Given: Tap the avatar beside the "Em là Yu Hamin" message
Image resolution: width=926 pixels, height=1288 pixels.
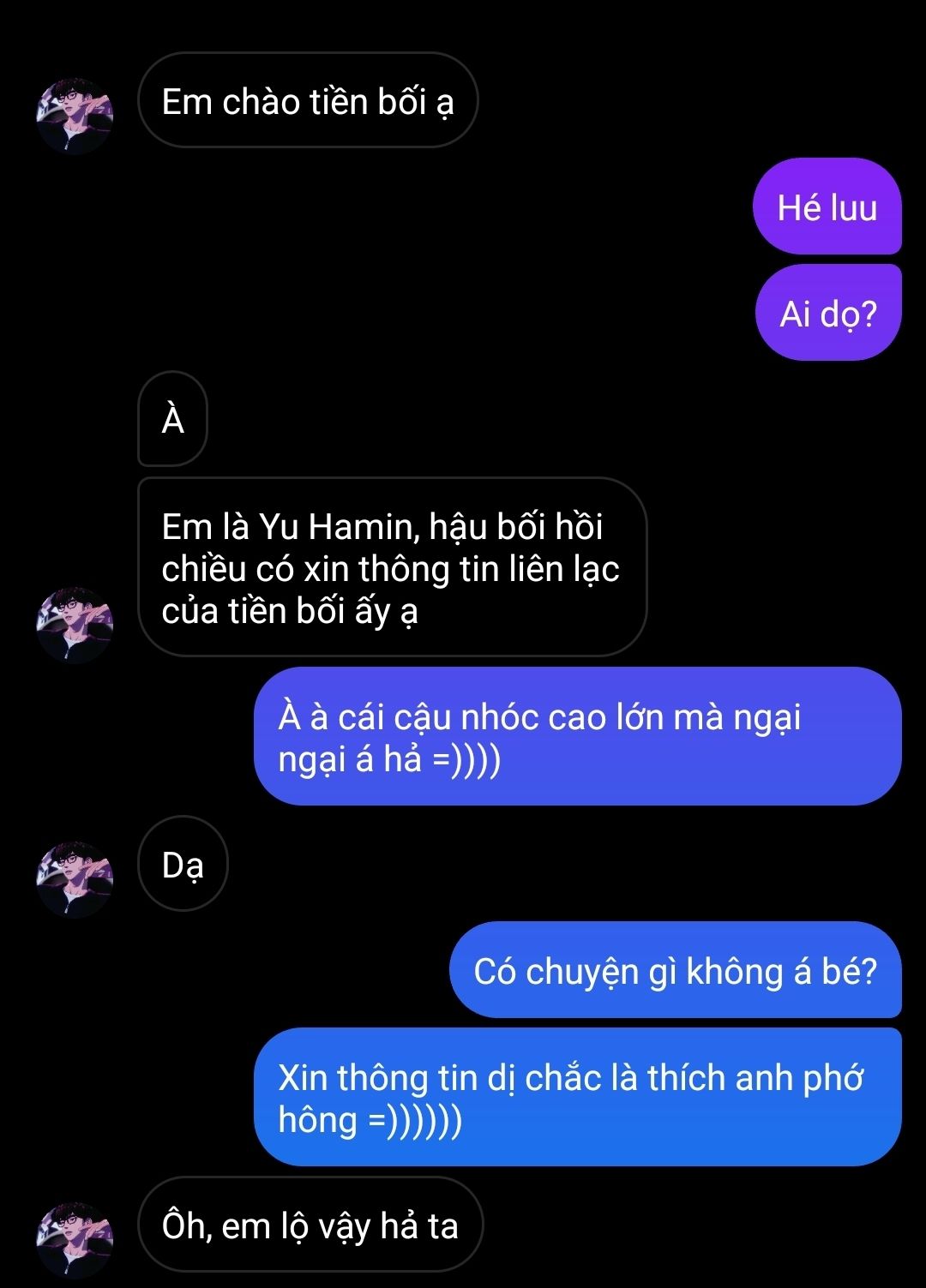Looking at the screenshot, I should click(x=75, y=625).
